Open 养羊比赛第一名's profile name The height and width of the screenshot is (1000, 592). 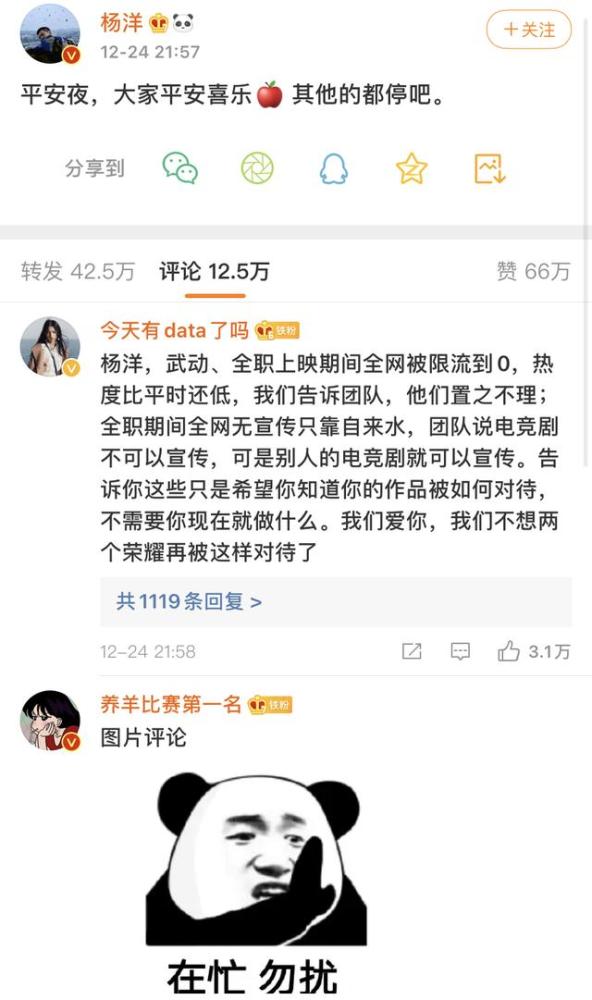click(x=171, y=704)
